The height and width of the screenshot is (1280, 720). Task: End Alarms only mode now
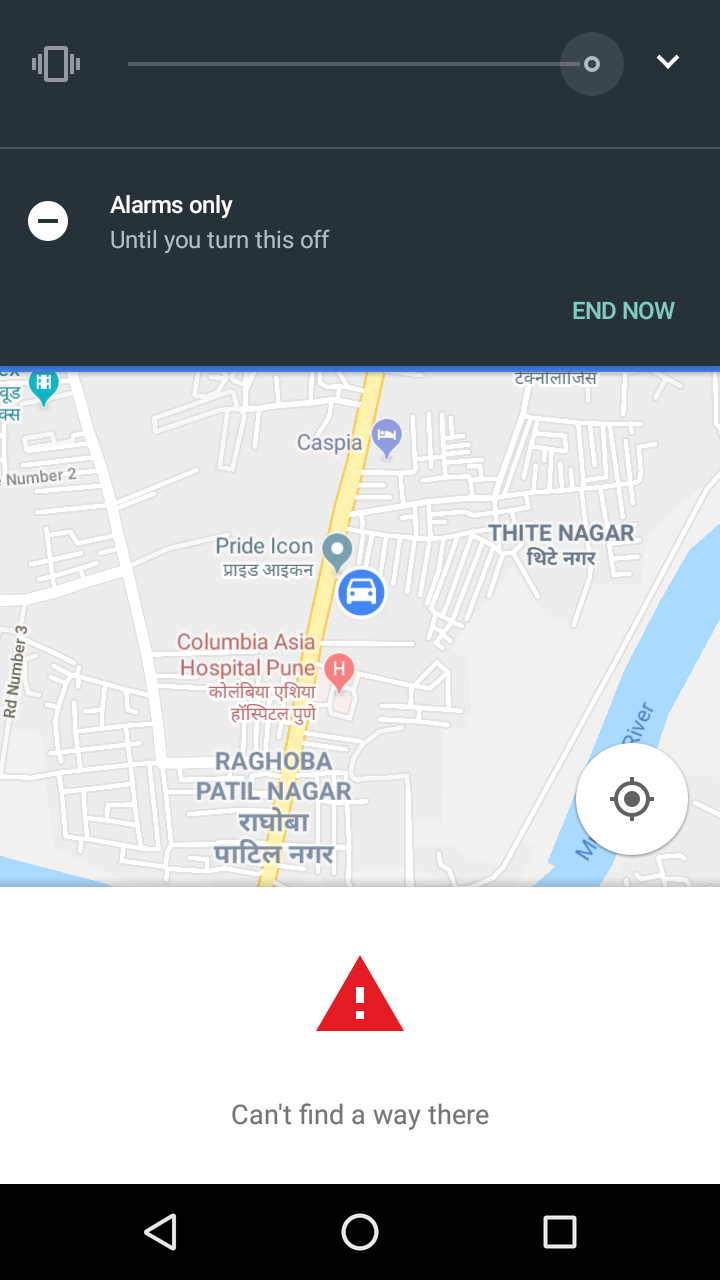click(x=623, y=311)
